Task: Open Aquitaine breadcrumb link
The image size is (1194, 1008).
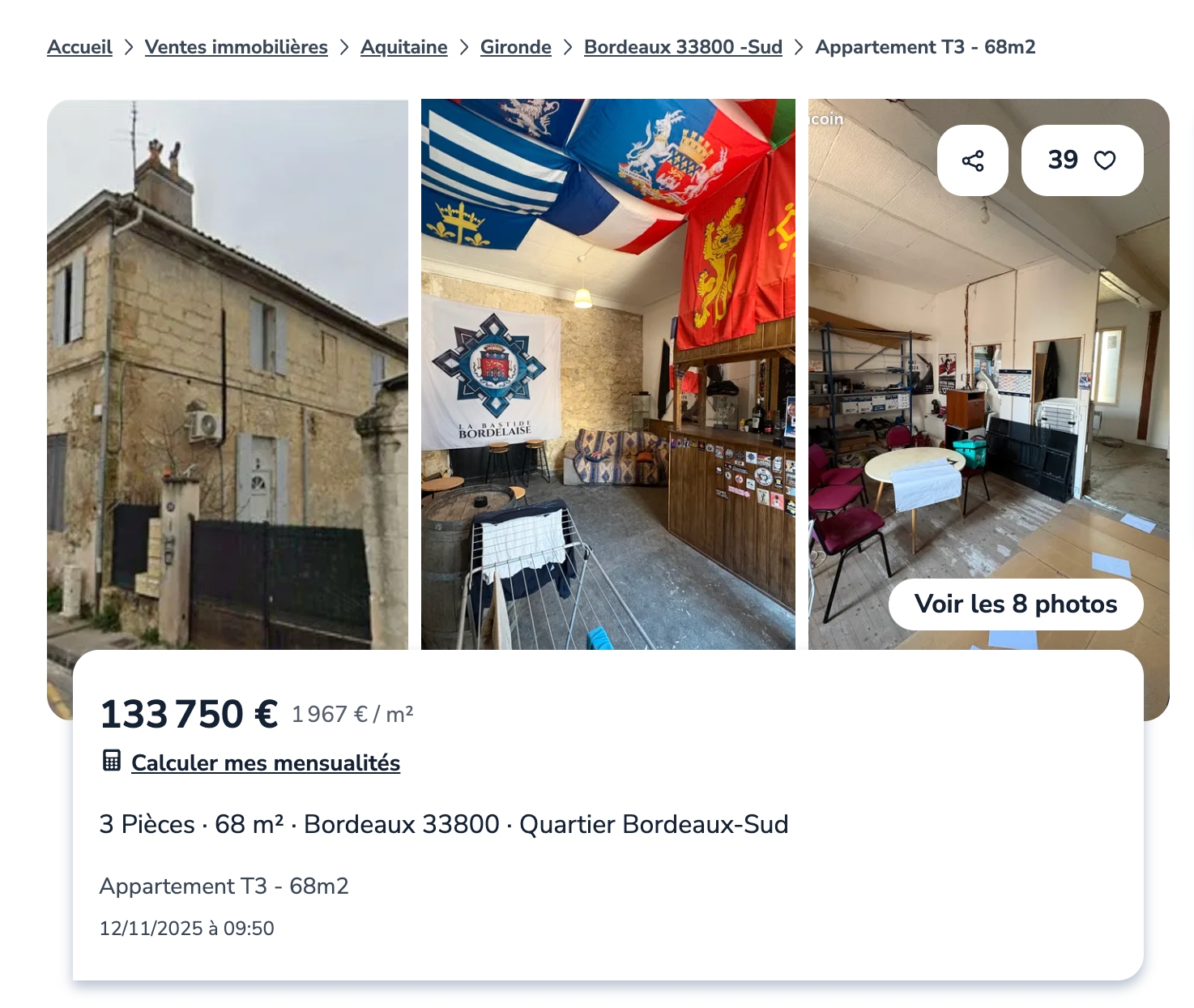Action: tap(403, 47)
